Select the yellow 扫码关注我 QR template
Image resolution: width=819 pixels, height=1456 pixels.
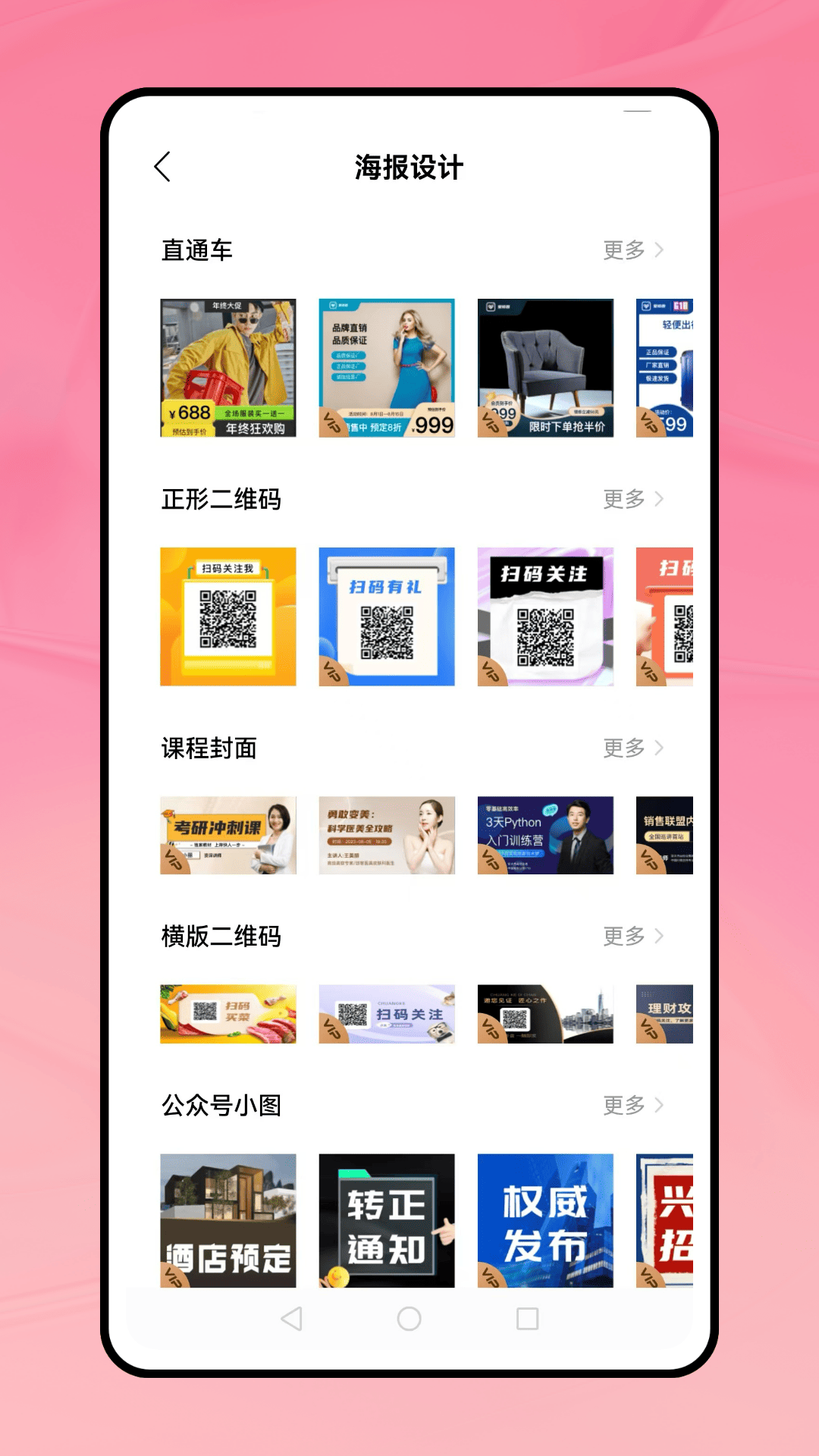(227, 616)
